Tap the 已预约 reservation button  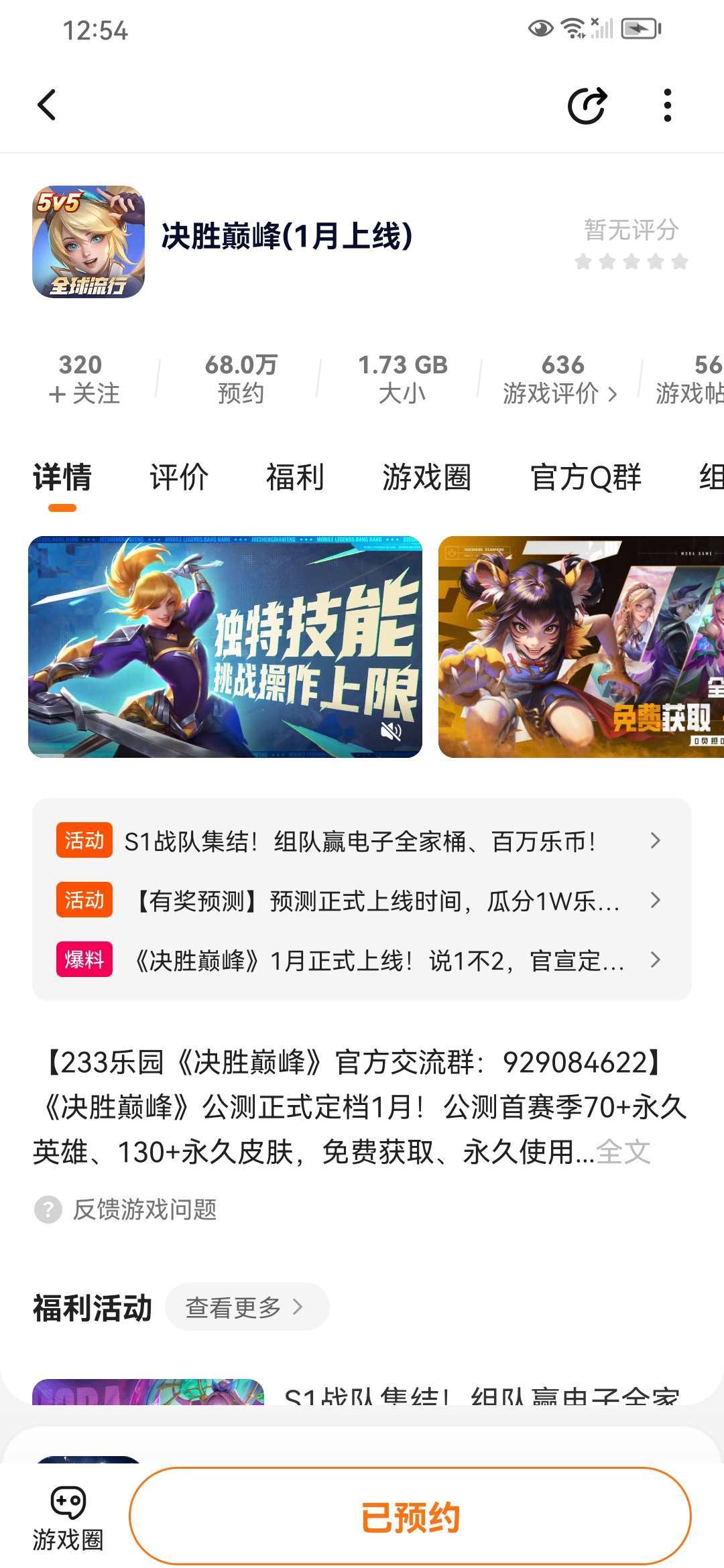[x=410, y=1517]
